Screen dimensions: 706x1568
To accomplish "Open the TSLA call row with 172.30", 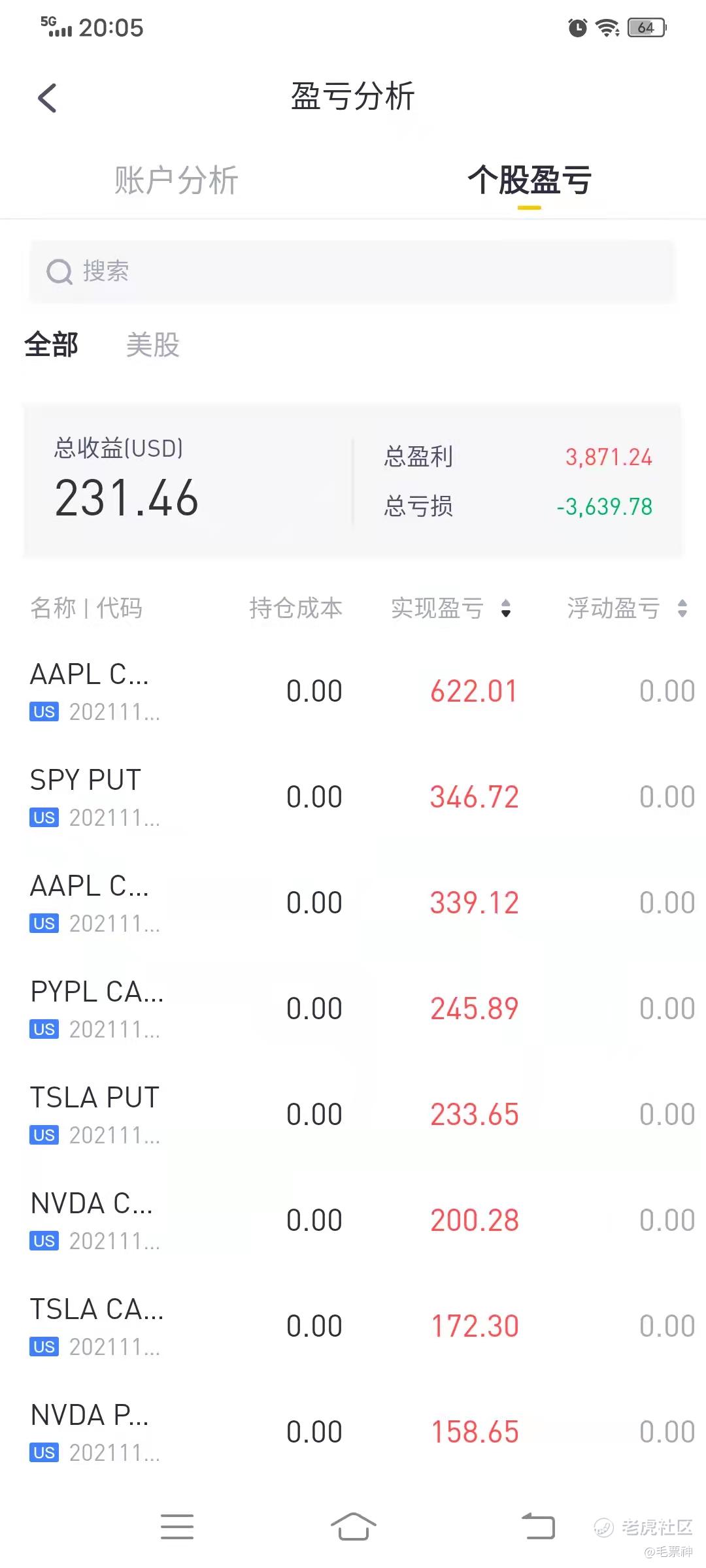I will coord(353,1326).
